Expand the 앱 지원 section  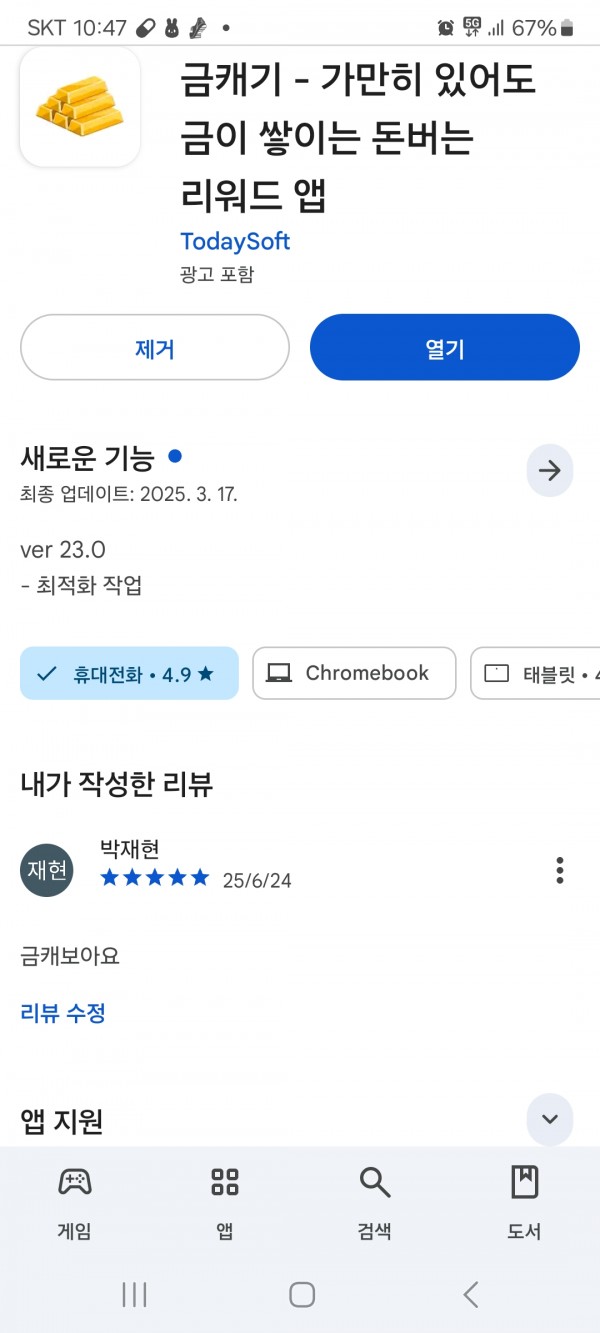pos(550,1118)
